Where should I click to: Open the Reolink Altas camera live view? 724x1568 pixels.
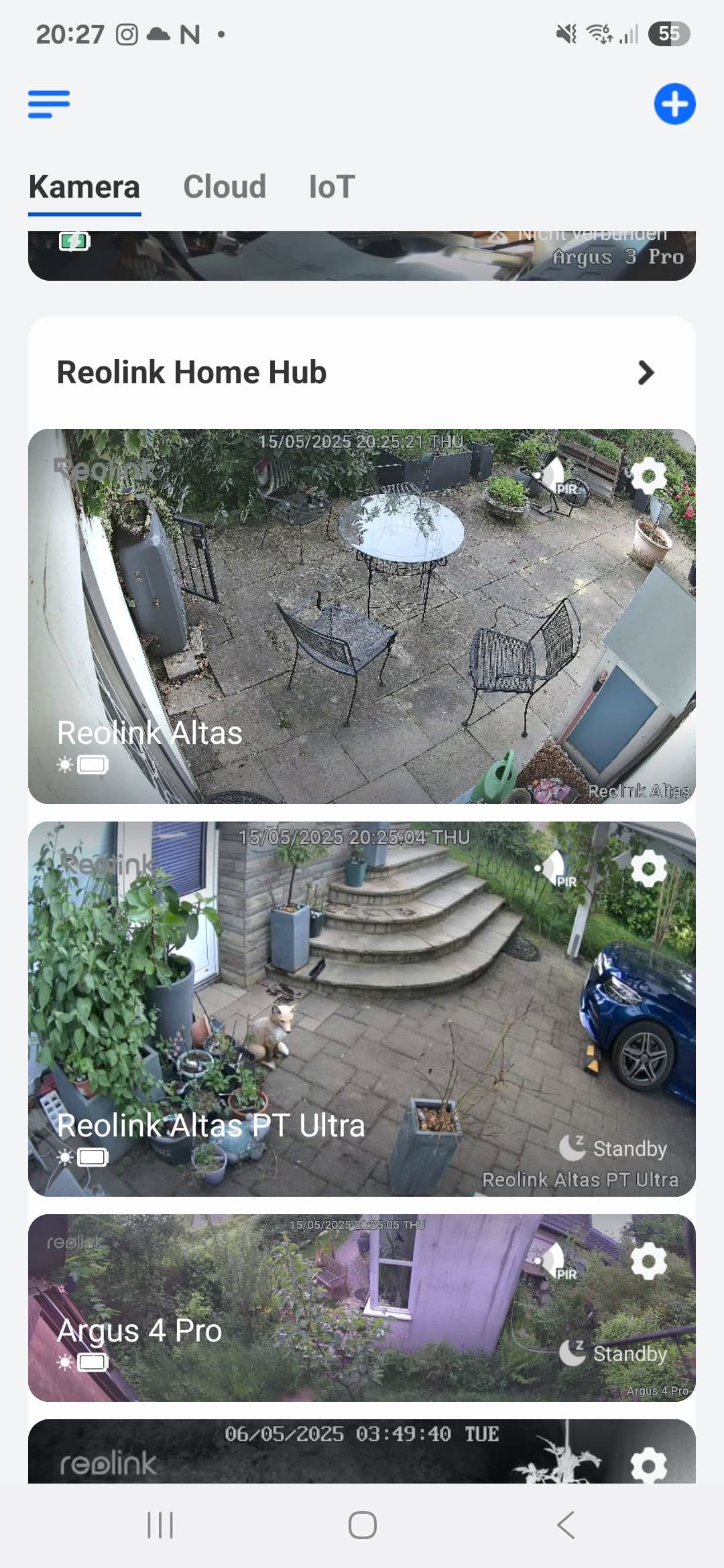[x=362, y=616]
